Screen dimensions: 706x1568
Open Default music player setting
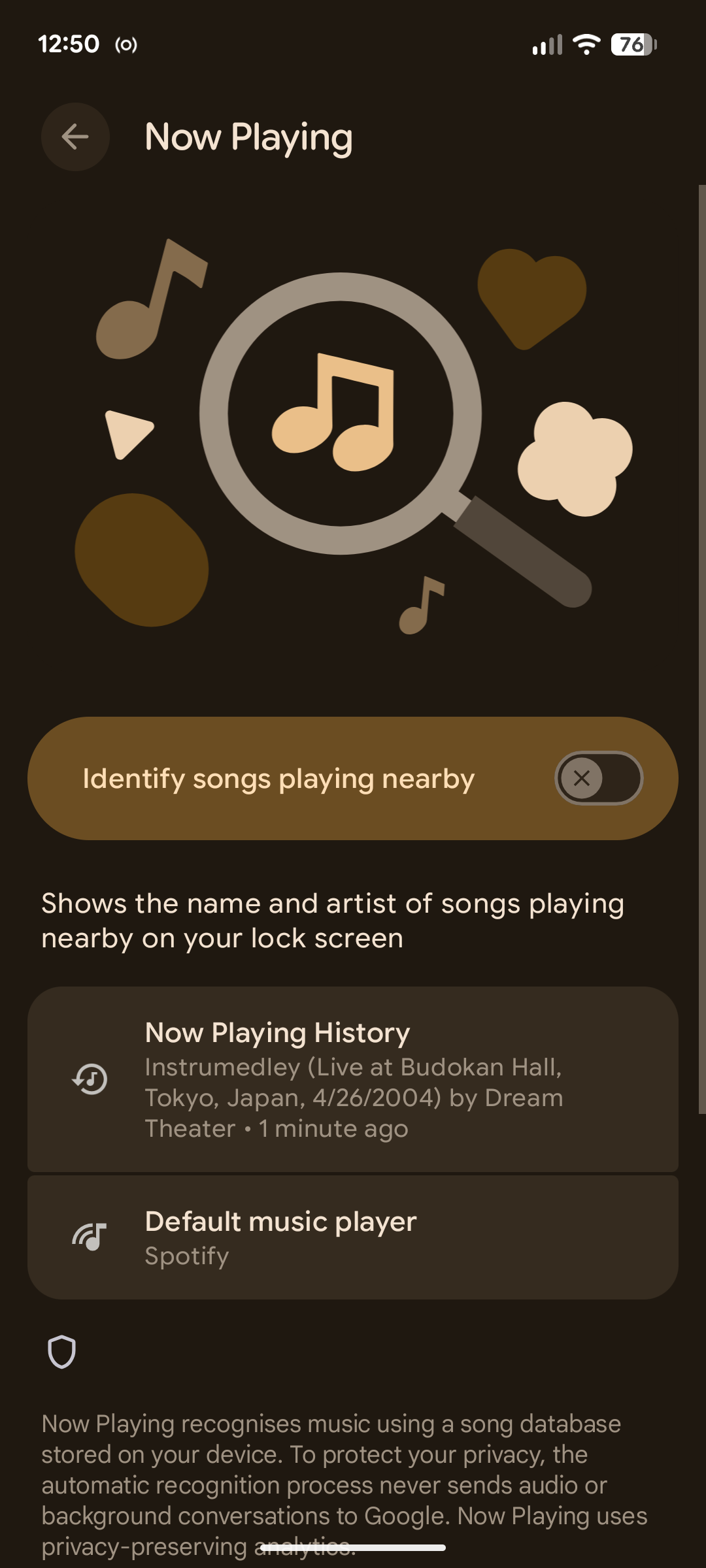pyautogui.click(x=353, y=1237)
